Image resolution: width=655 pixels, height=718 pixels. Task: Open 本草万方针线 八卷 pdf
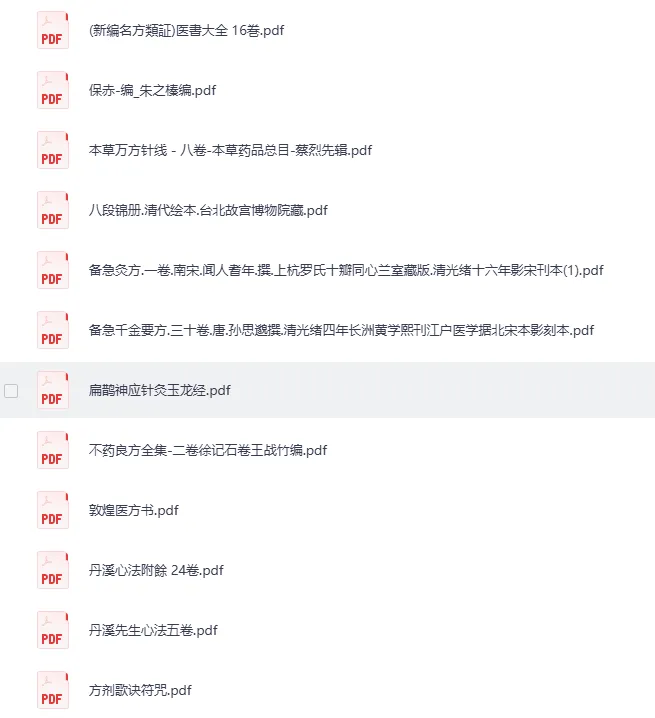click(230, 150)
